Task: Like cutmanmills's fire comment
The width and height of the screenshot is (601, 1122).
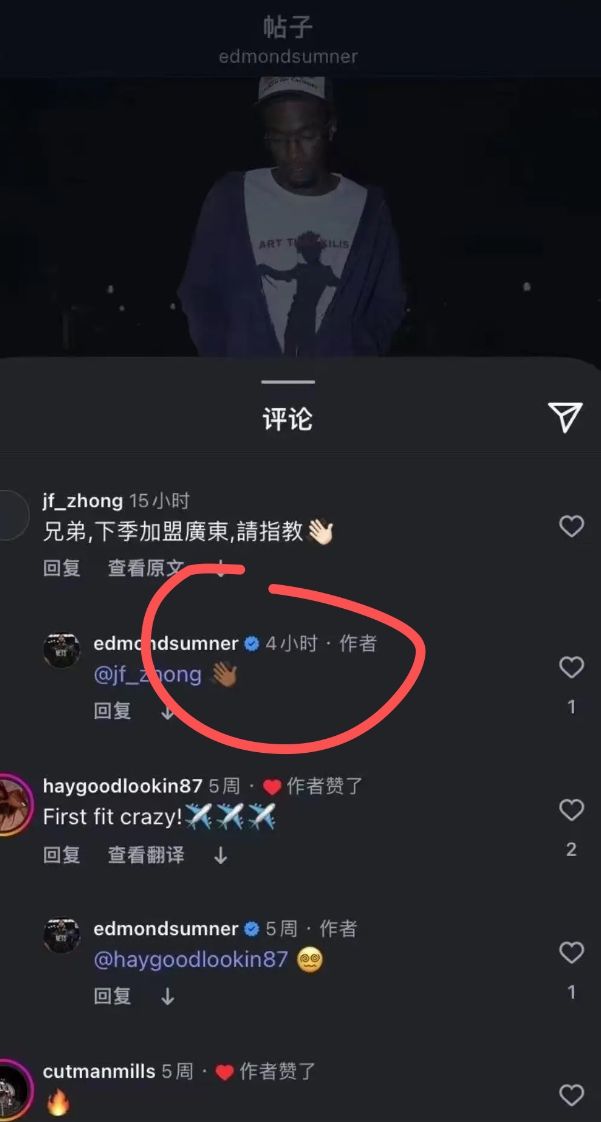Action: coord(571,1095)
